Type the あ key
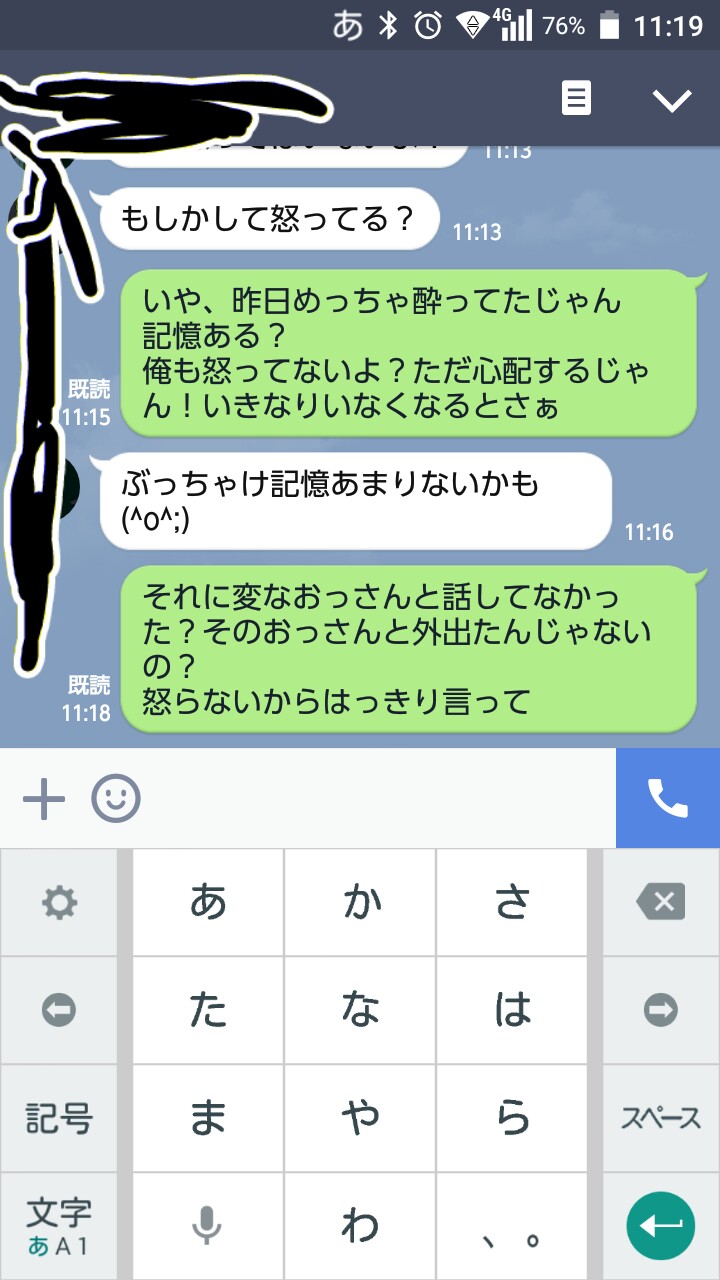The height and width of the screenshot is (1280, 720). pos(208,902)
